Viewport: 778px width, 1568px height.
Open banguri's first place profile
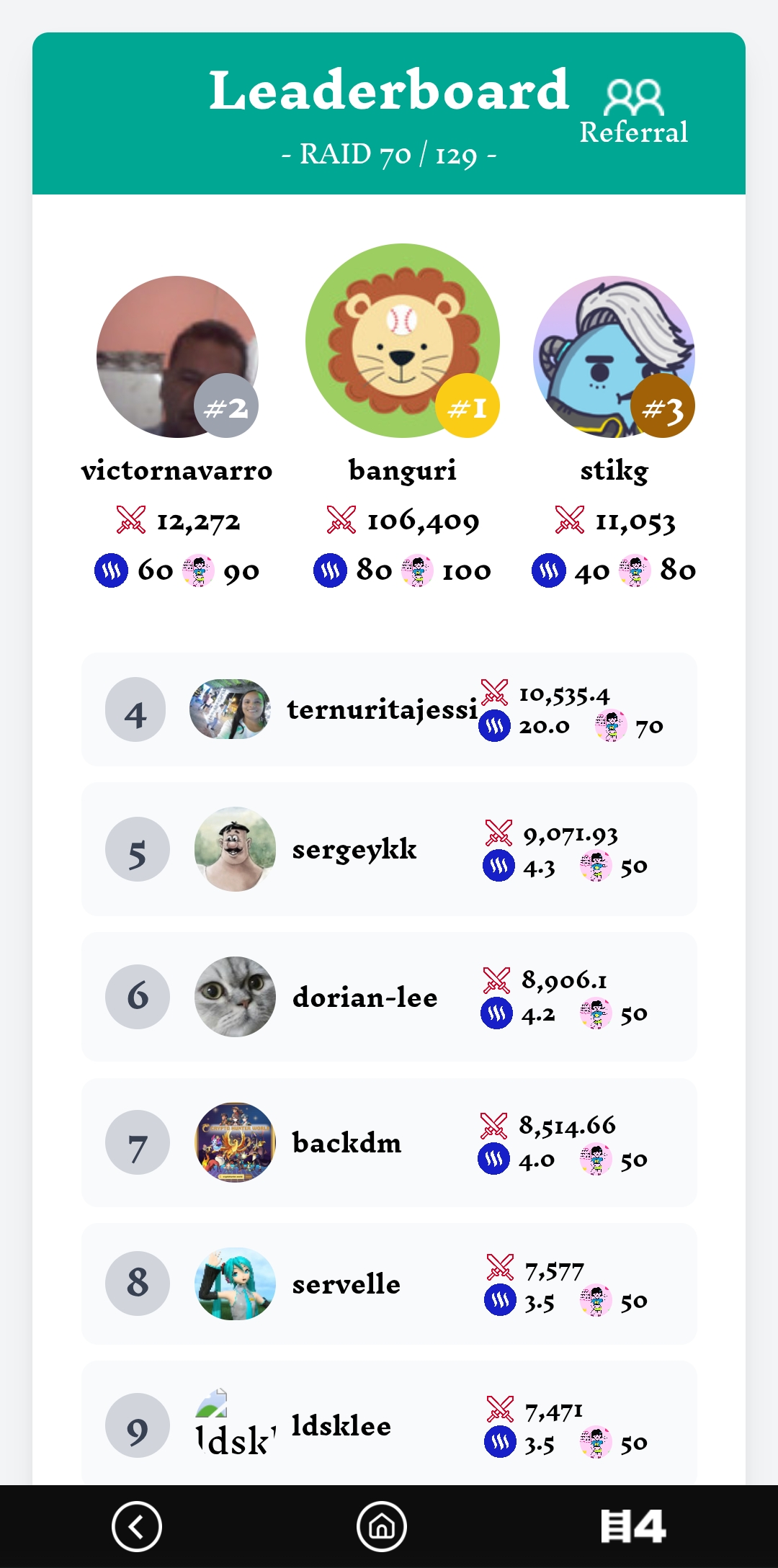click(x=402, y=341)
